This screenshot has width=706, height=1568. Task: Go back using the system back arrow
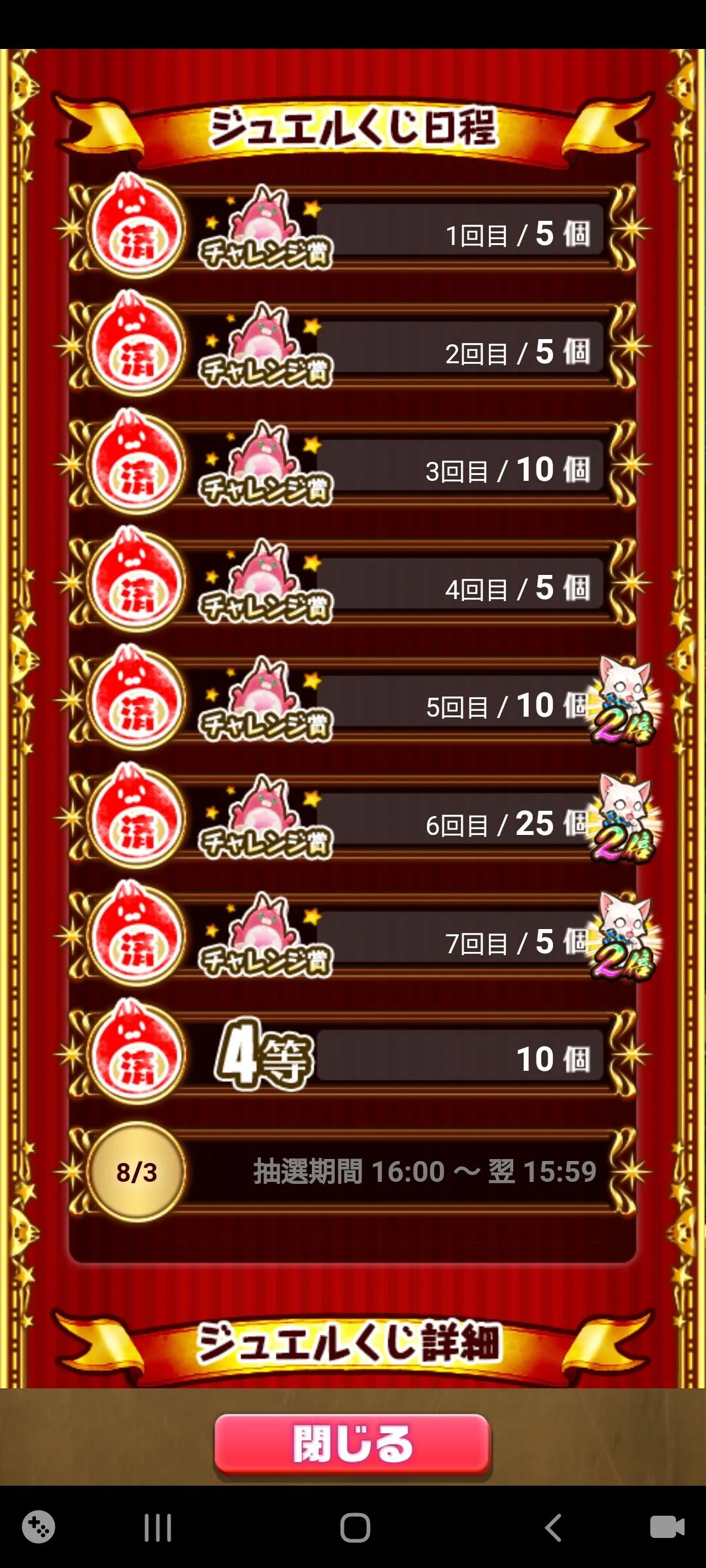(x=553, y=1527)
